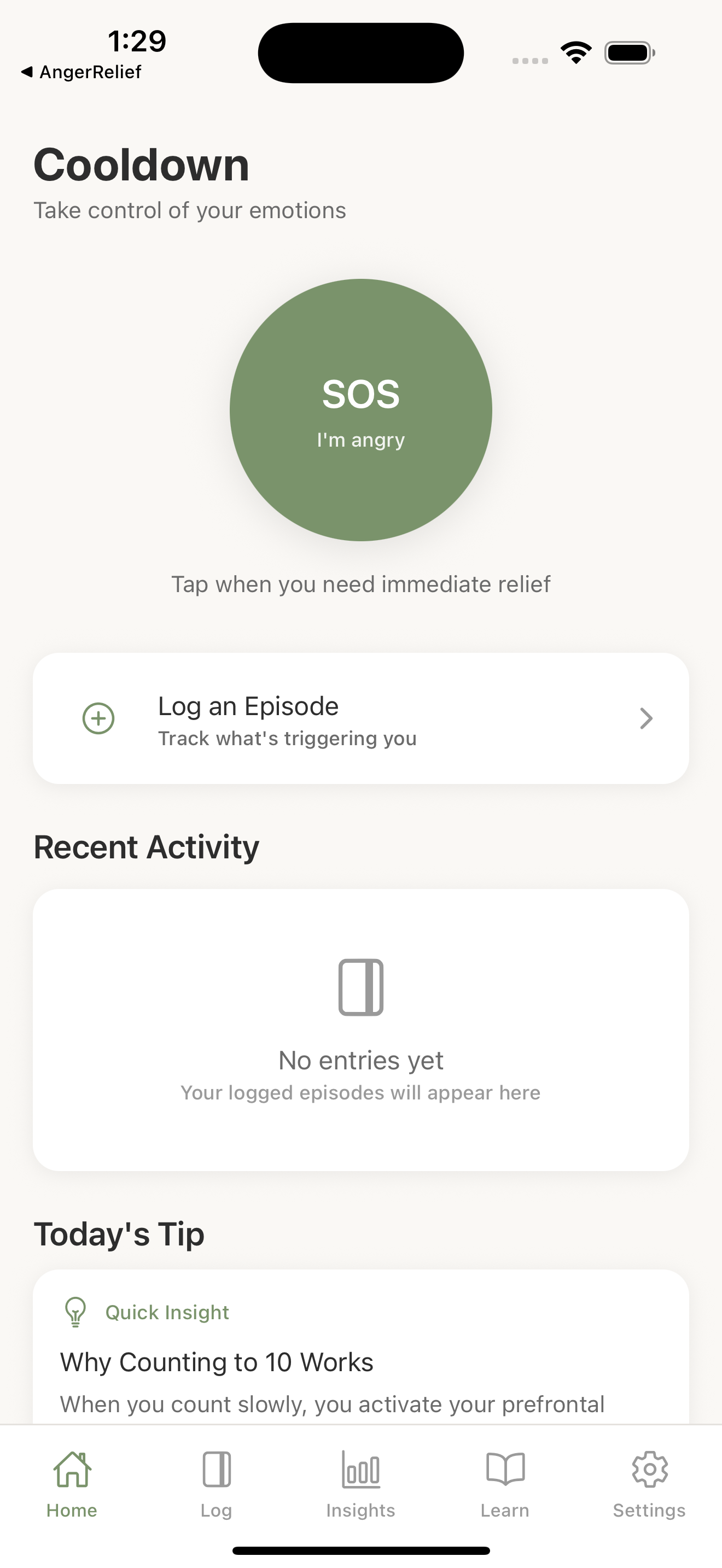Open the Log tab icon
This screenshot has width=722, height=1568.
tap(216, 1468)
